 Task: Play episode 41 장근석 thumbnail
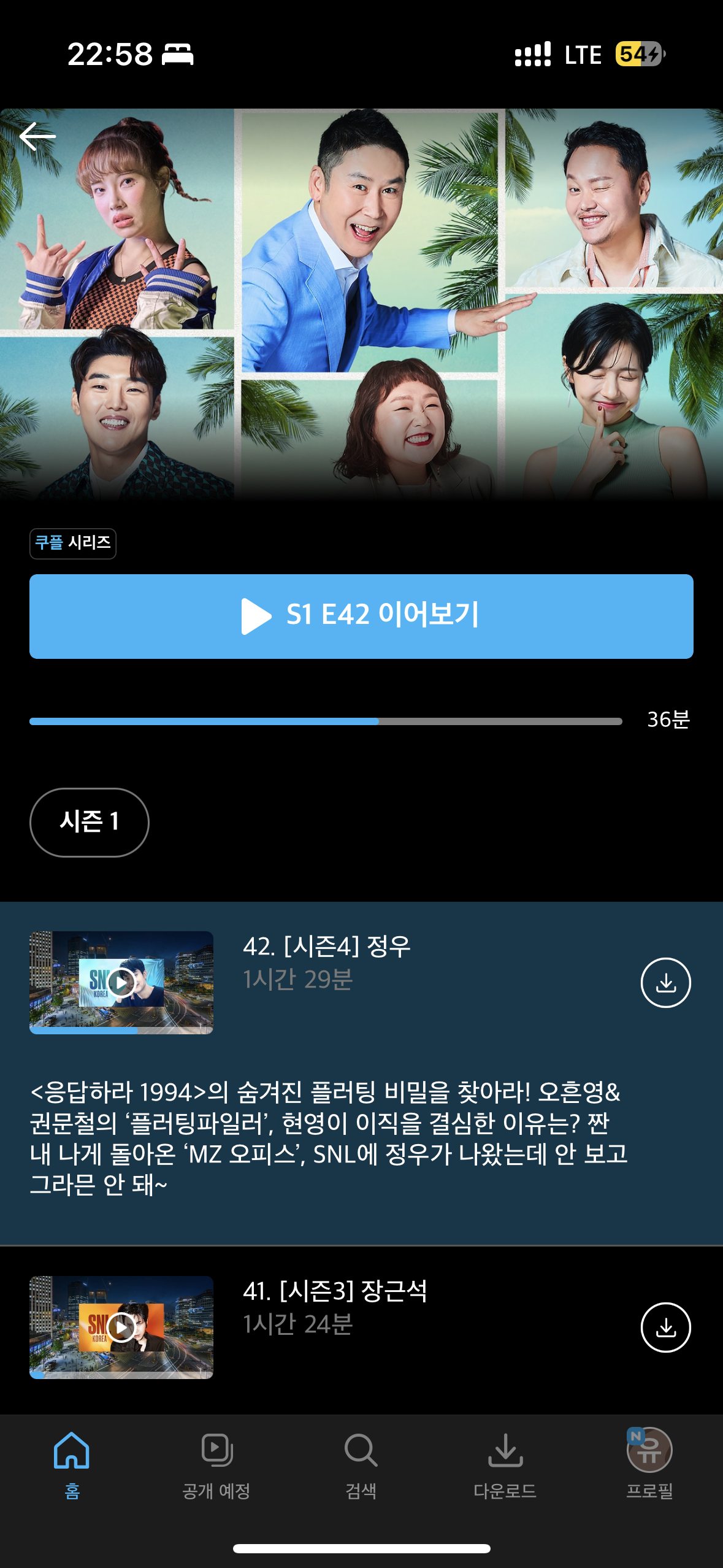(121, 1327)
